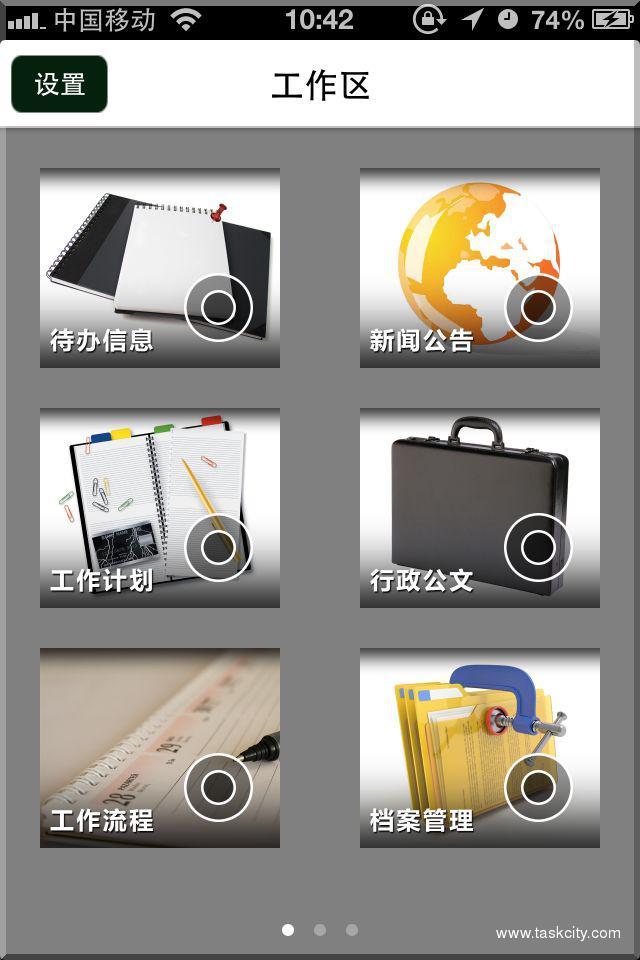Screen dimensions: 640x960
Task: Open the 新闻公告 tile
Action: (480, 268)
